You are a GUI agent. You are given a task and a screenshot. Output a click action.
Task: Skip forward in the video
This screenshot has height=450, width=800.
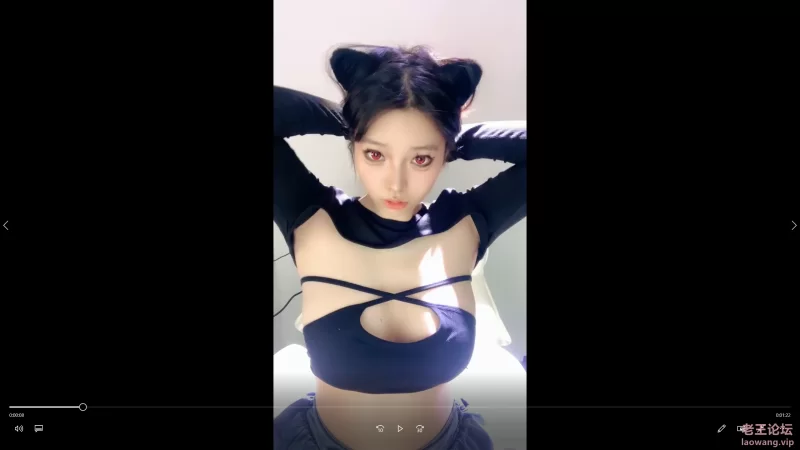420,428
